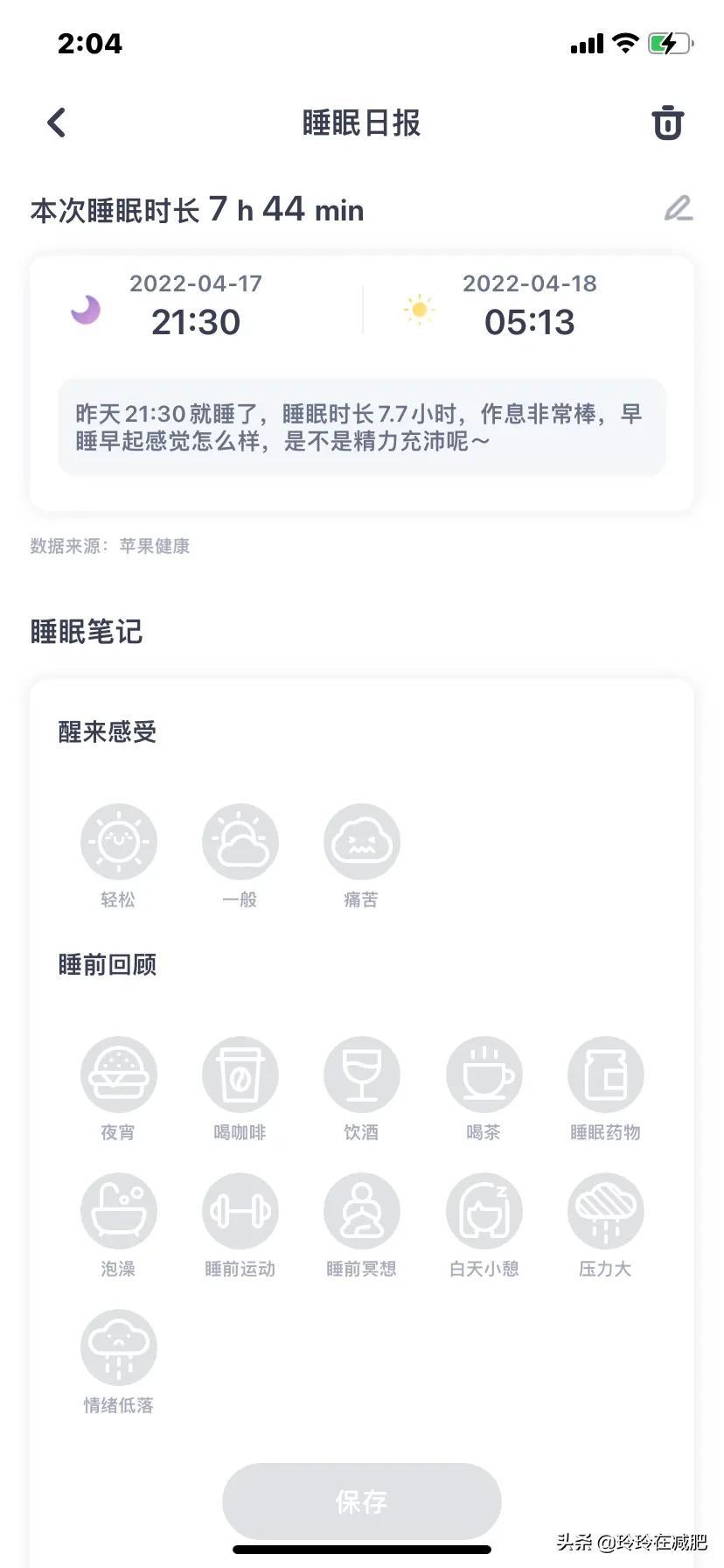Select 轻松 as waking feeling
724x1568 pixels.
[118, 843]
